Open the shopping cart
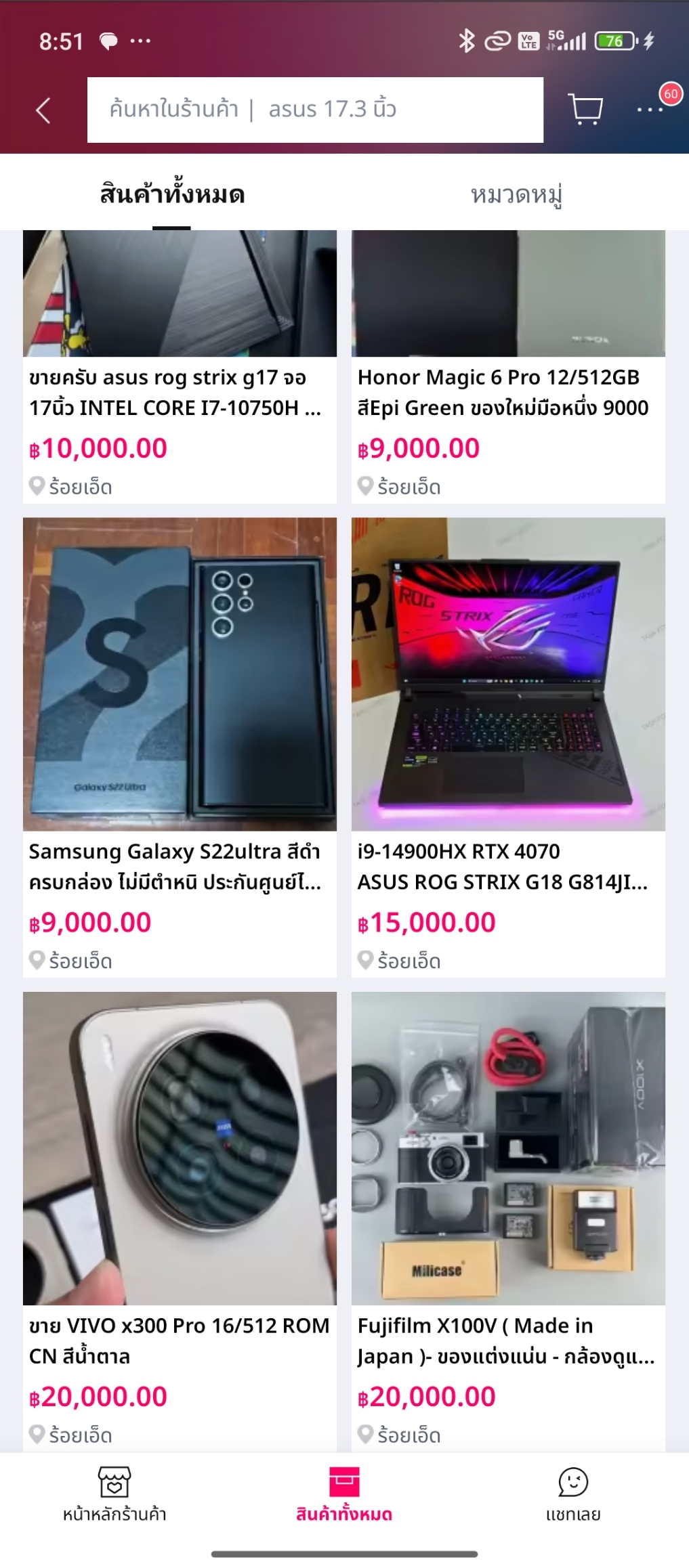The image size is (689, 1568). (x=585, y=110)
